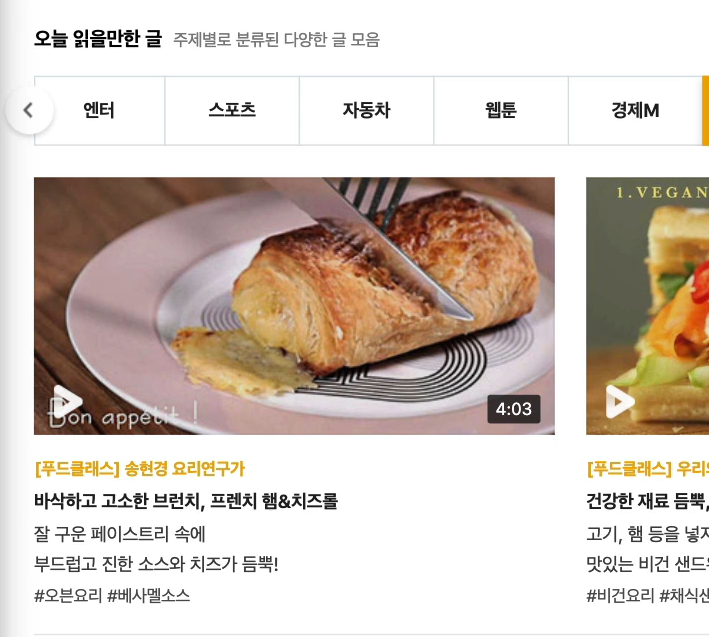
Task: Select the 자동차 tab
Action: click(366, 111)
